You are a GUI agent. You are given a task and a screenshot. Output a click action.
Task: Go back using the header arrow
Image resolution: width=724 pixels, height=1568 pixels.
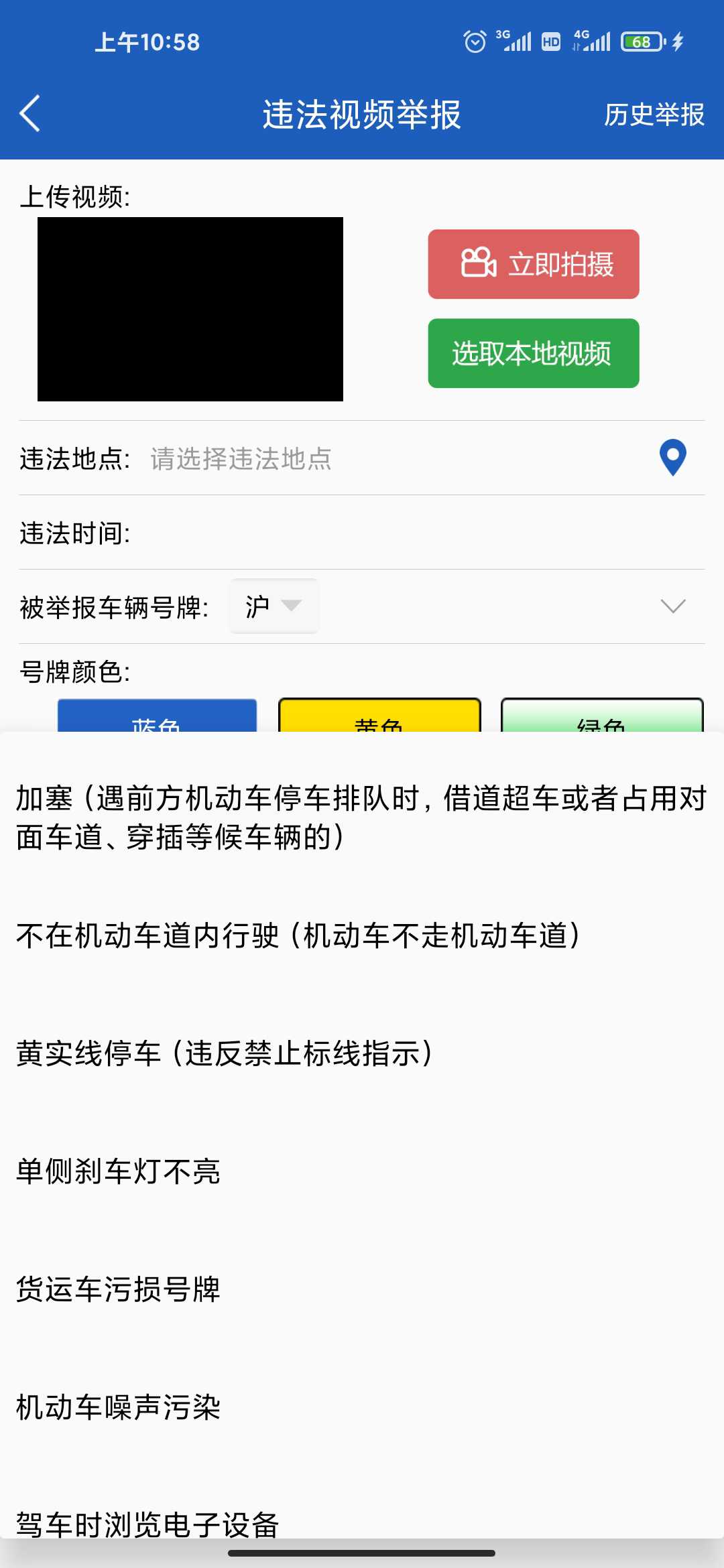[x=30, y=113]
